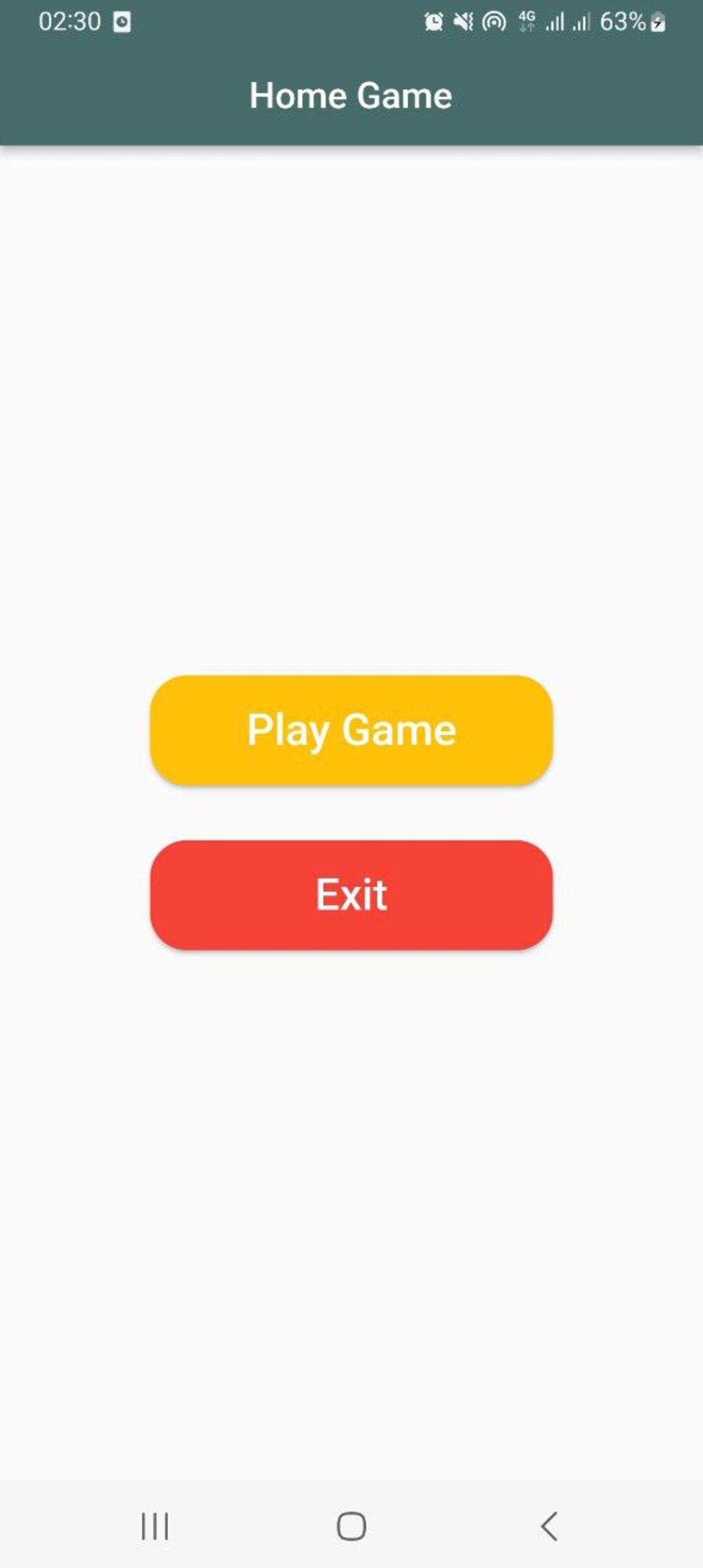Open the recent apps view
Viewport: 703px width, 1568px height.
click(x=155, y=1526)
